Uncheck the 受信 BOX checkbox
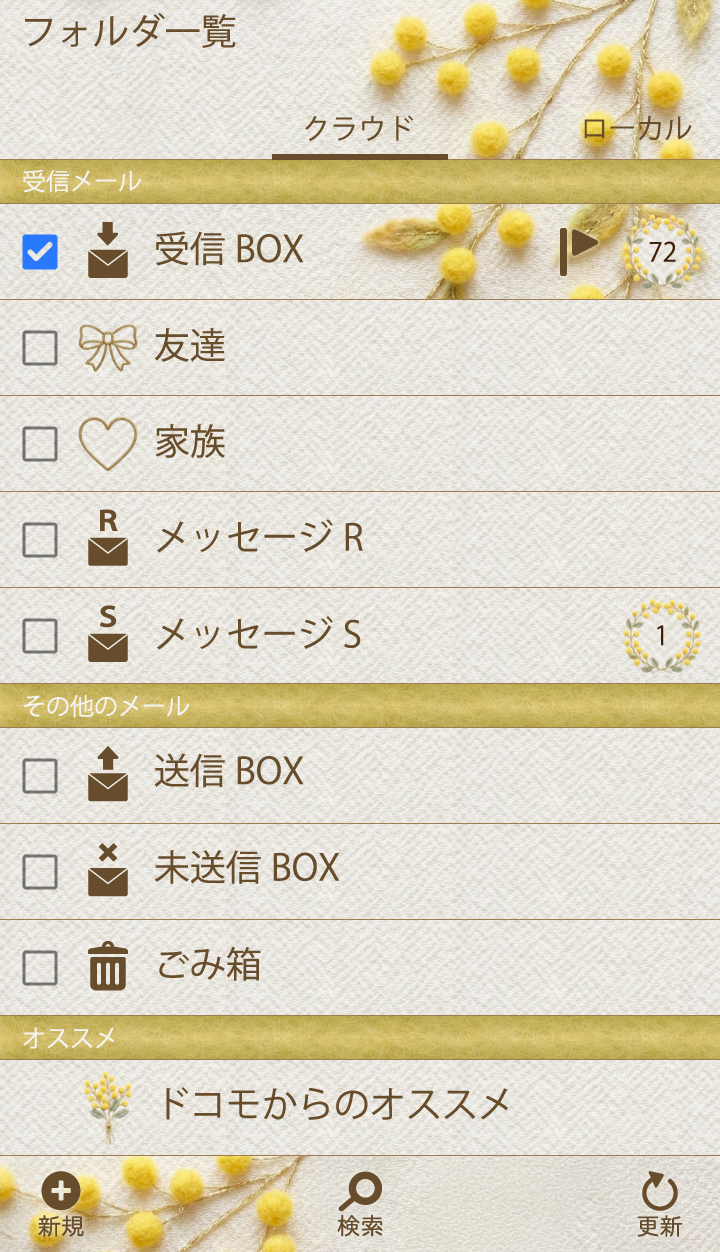 40,252
